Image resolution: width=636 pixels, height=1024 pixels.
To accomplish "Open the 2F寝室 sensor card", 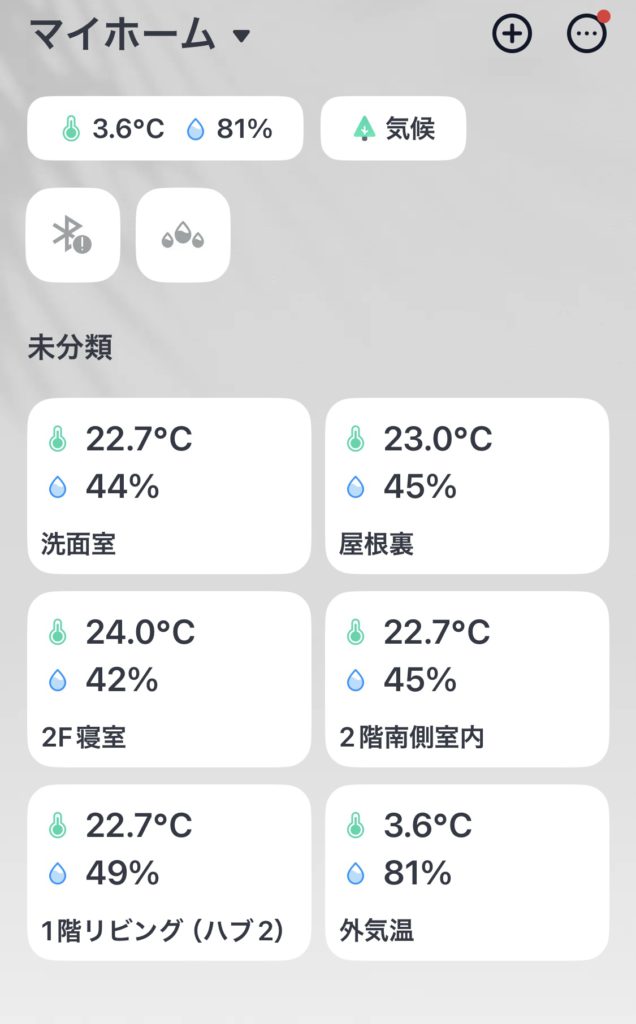I will point(169,679).
